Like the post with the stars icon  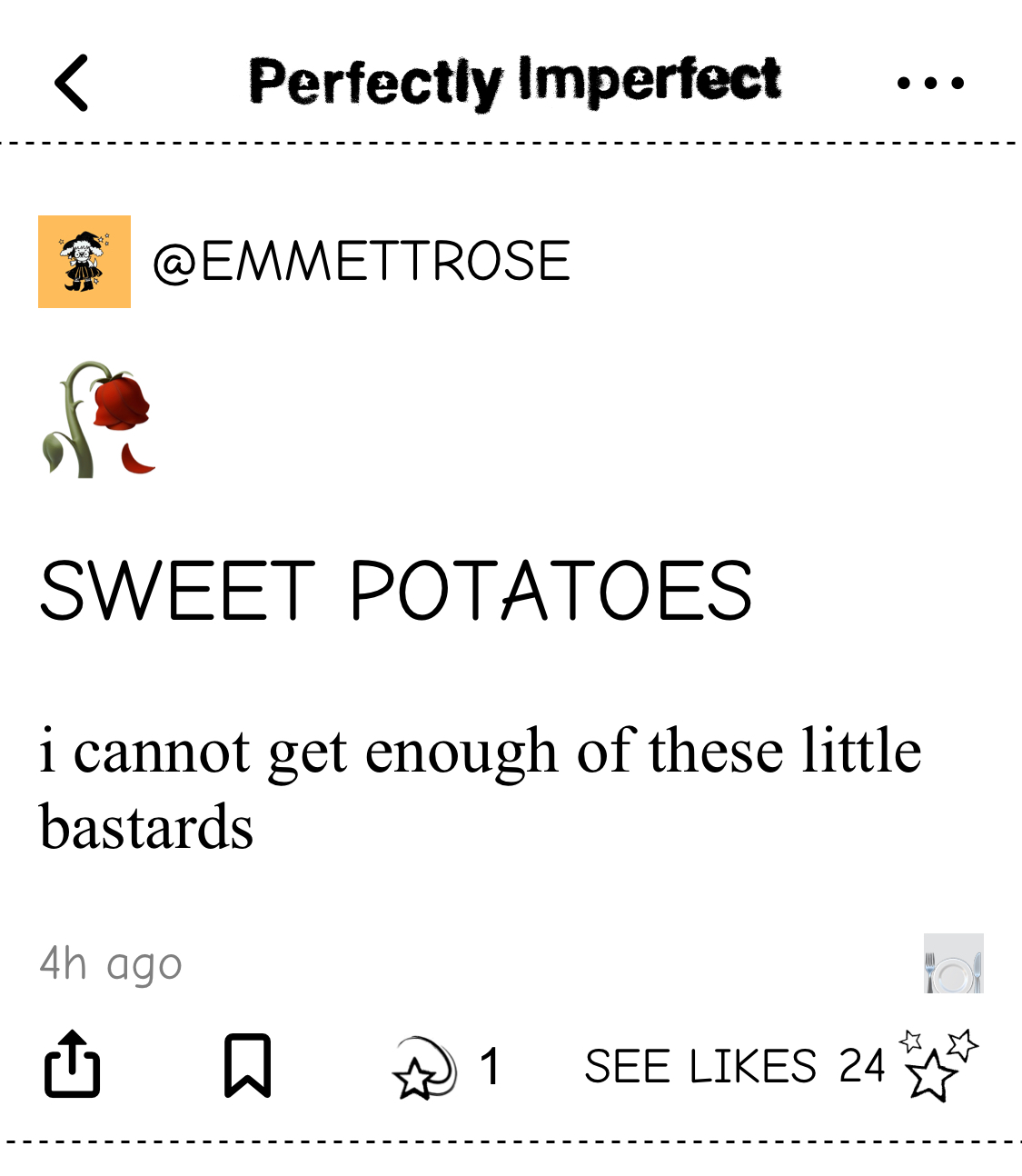pos(938,1064)
